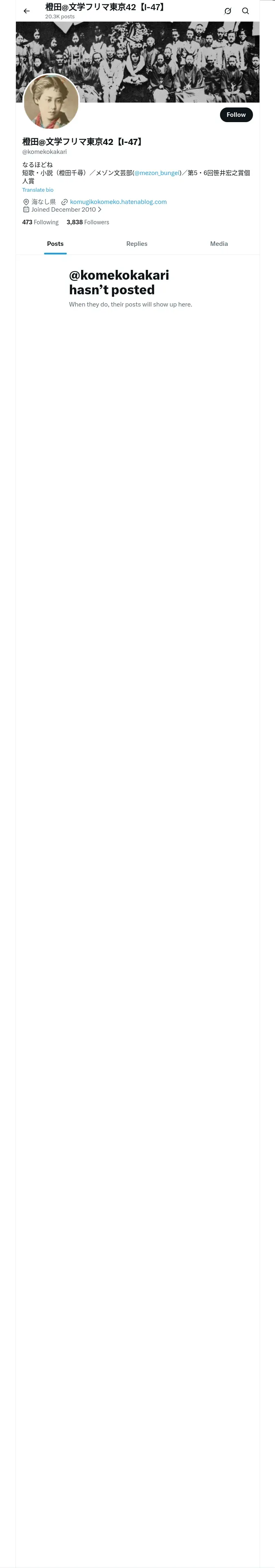Switch to the Media tab

coord(219,243)
